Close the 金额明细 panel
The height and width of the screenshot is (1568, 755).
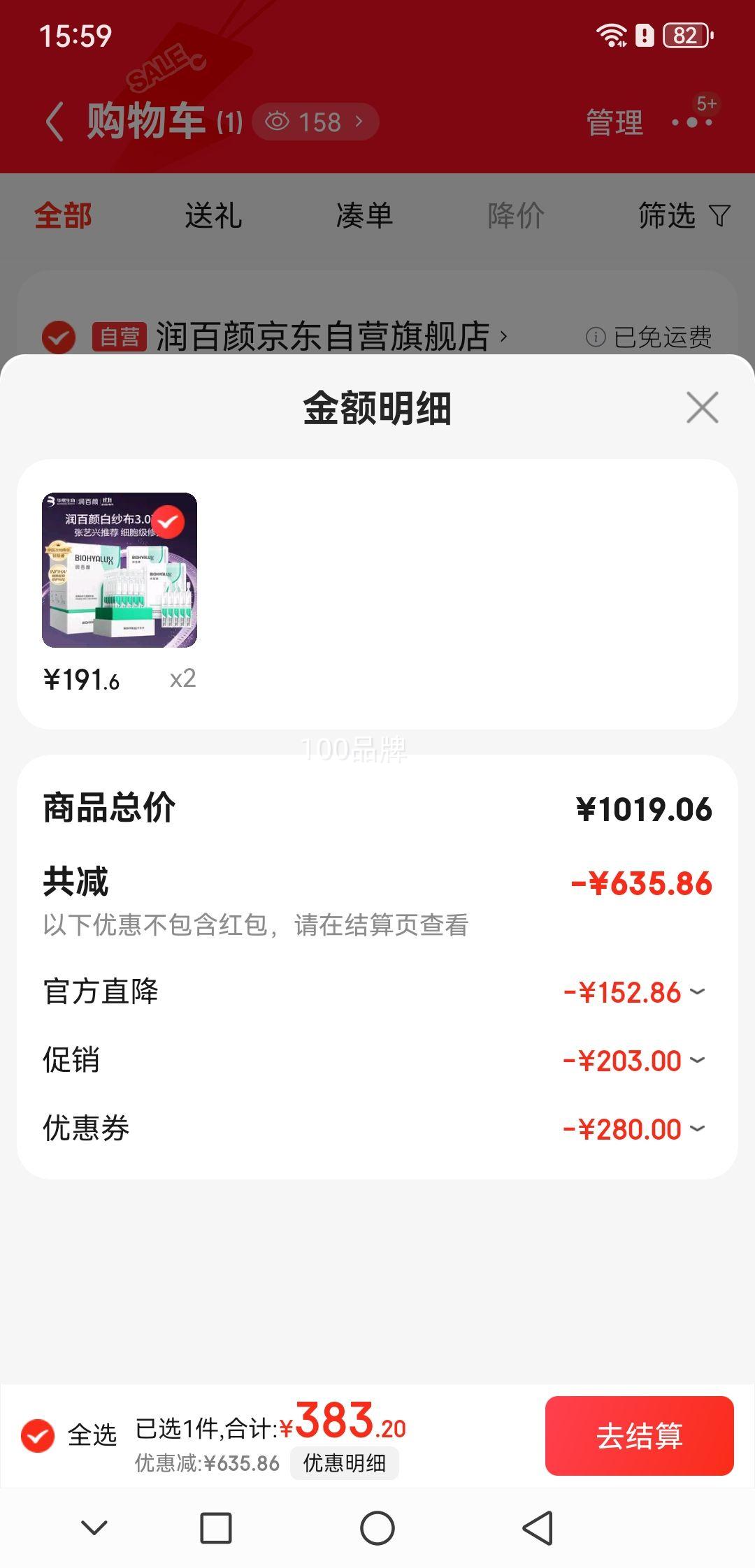[x=702, y=407]
